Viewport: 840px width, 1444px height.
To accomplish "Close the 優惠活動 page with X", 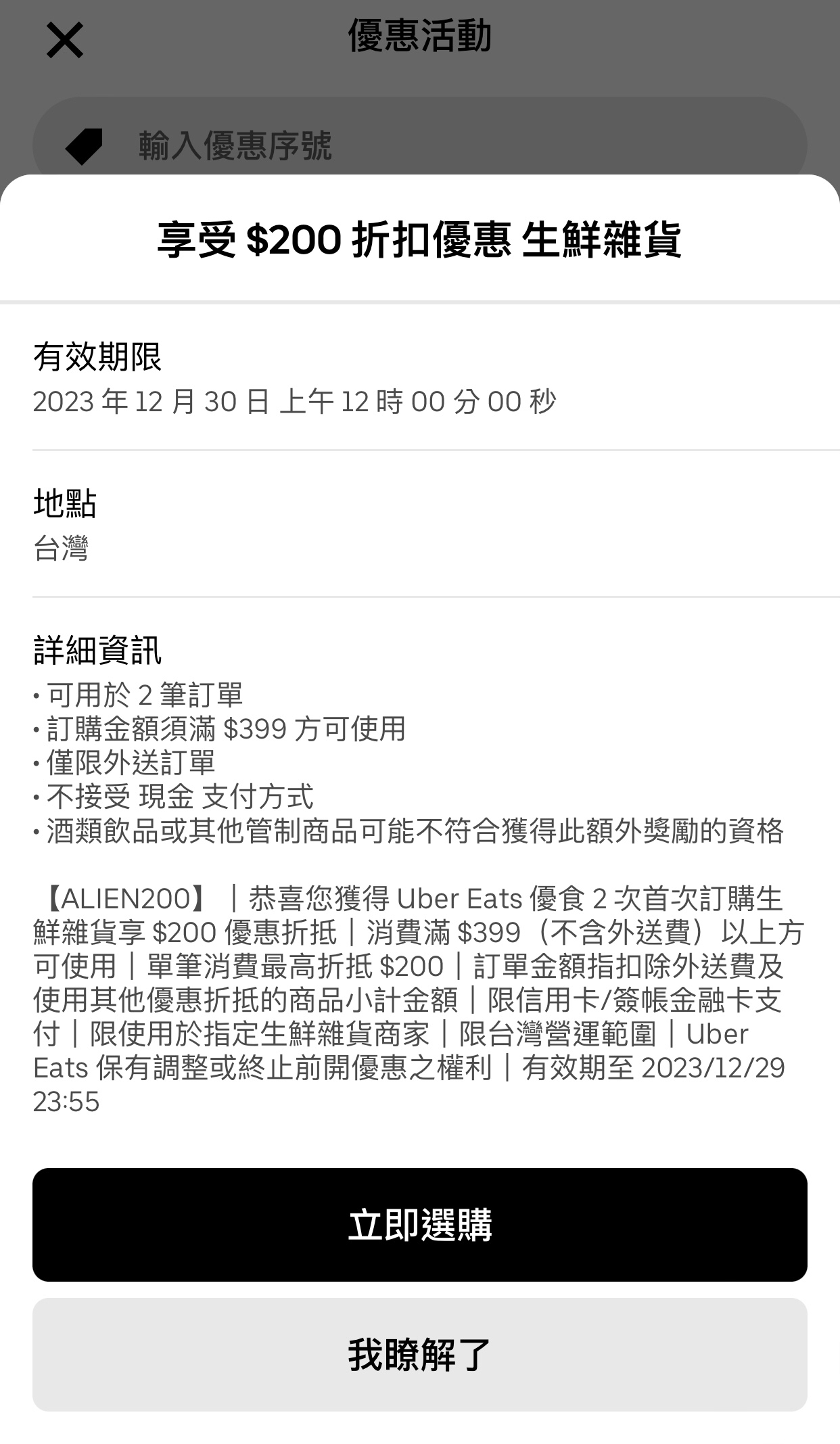I will 64,40.
